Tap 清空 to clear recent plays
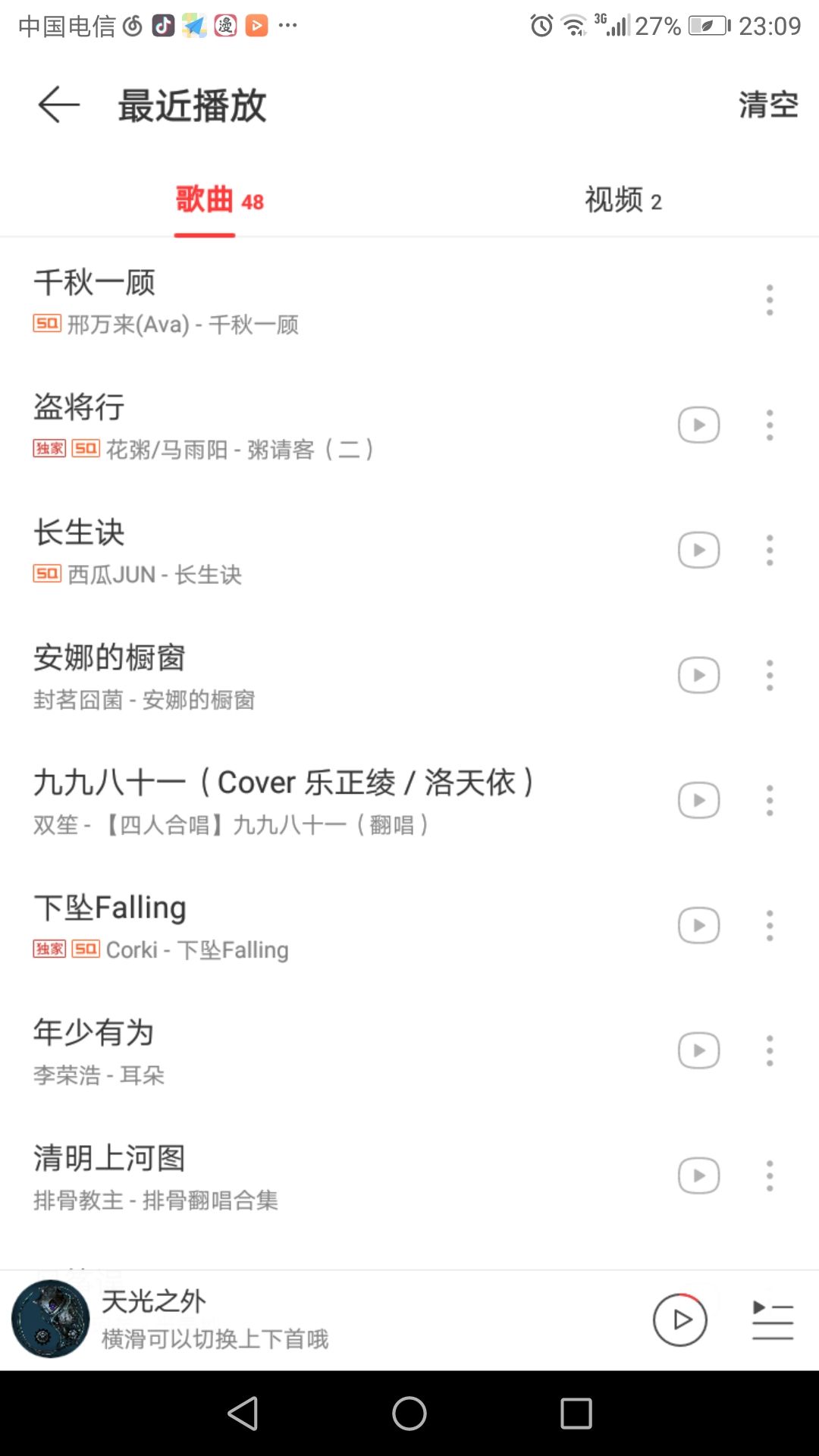The height and width of the screenshot is (1456, 819). click(768, 105)
